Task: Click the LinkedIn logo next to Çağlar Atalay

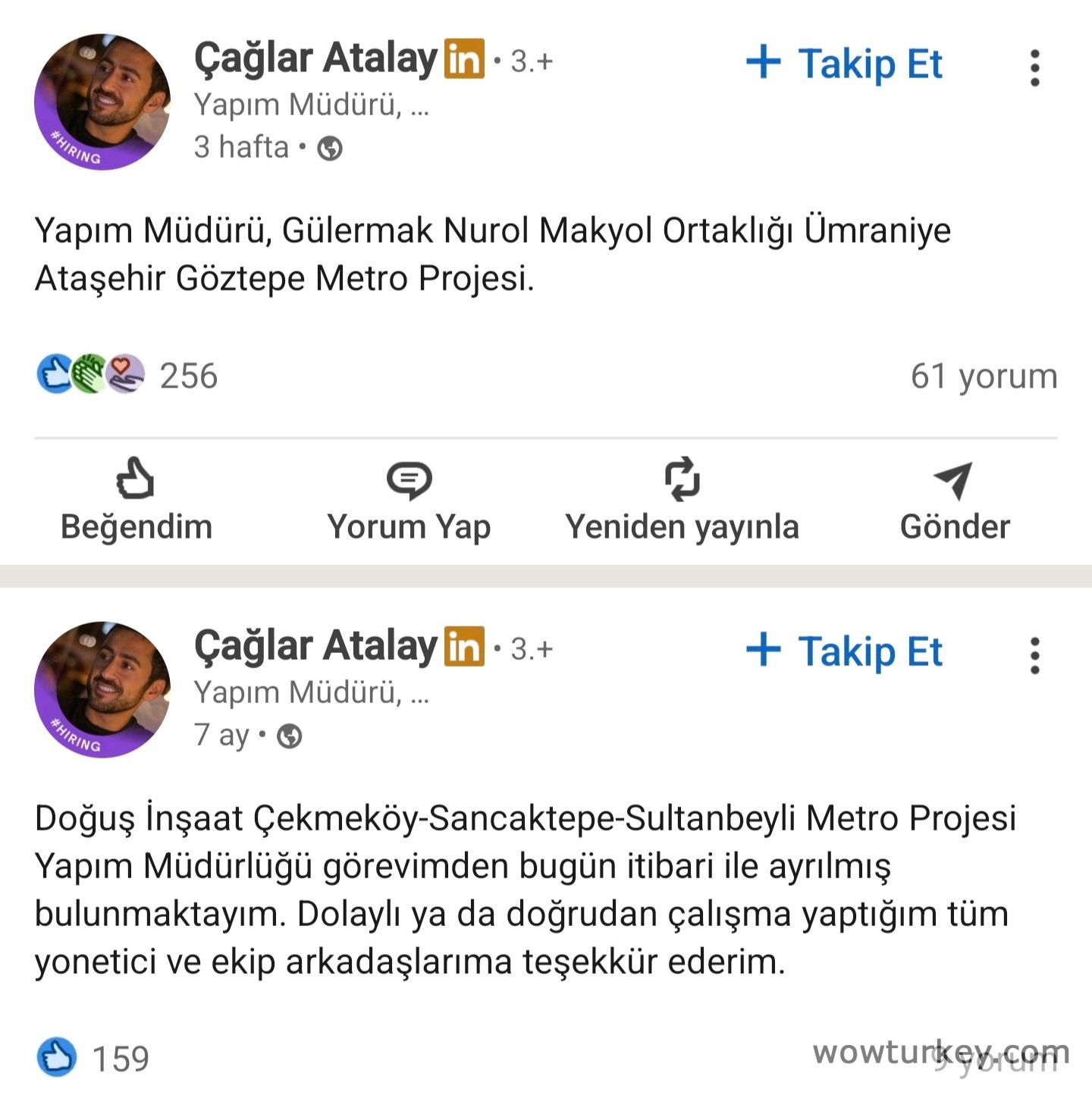Action: (463, 59)
